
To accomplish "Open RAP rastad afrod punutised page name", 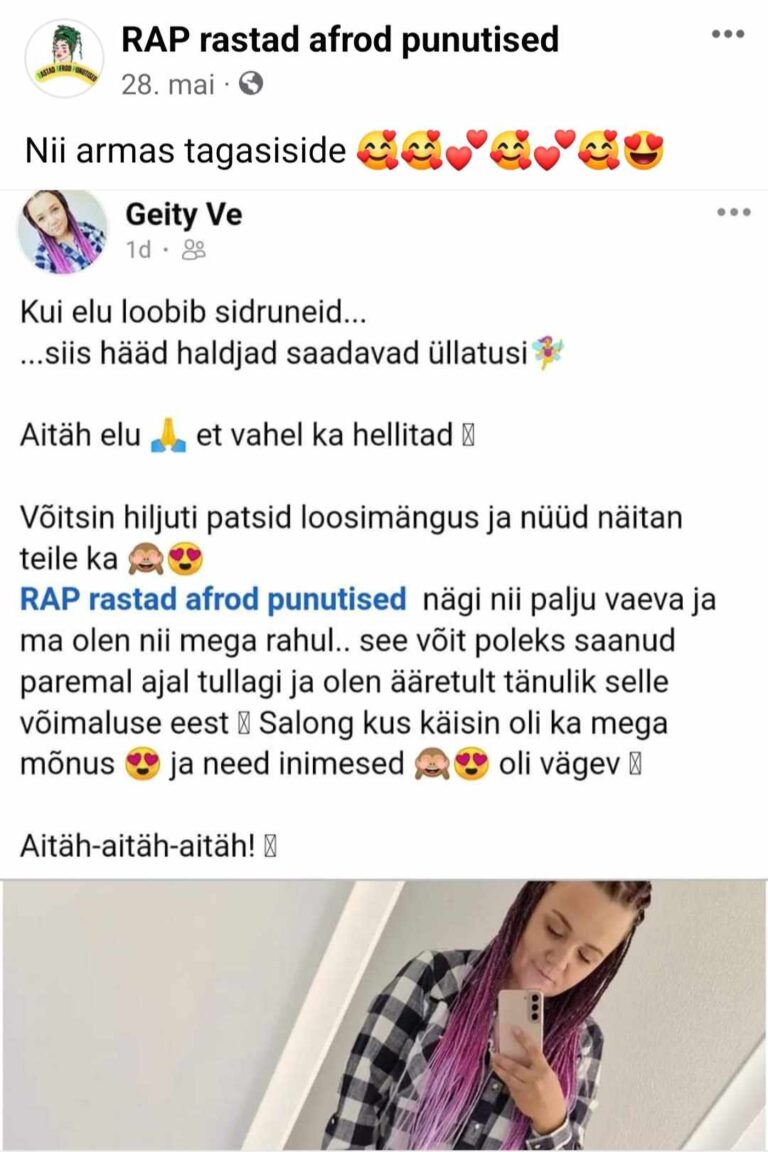I will [x=339, y=40].
